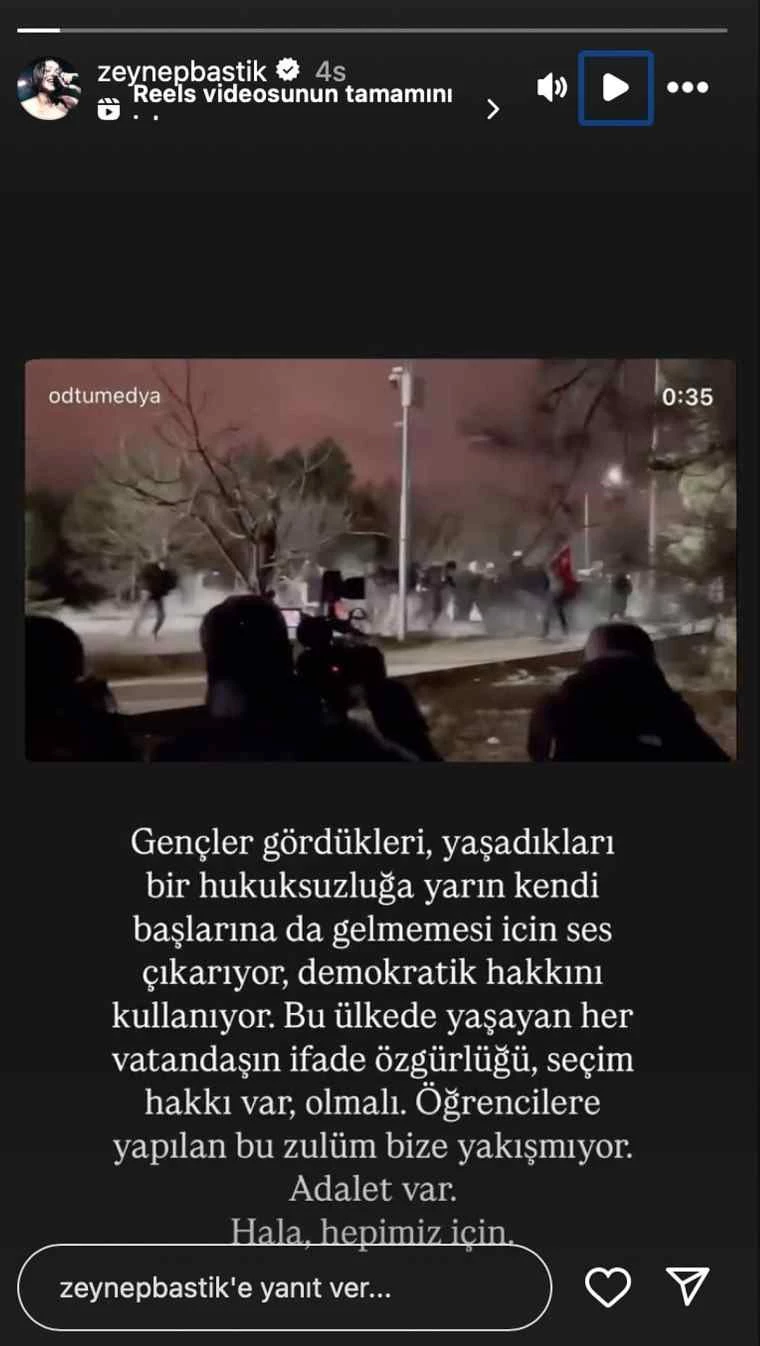The width and height of the screenshot is (760, 1346).
Task: Reply to zeynepbastik's story
Action: (285, 1288)
